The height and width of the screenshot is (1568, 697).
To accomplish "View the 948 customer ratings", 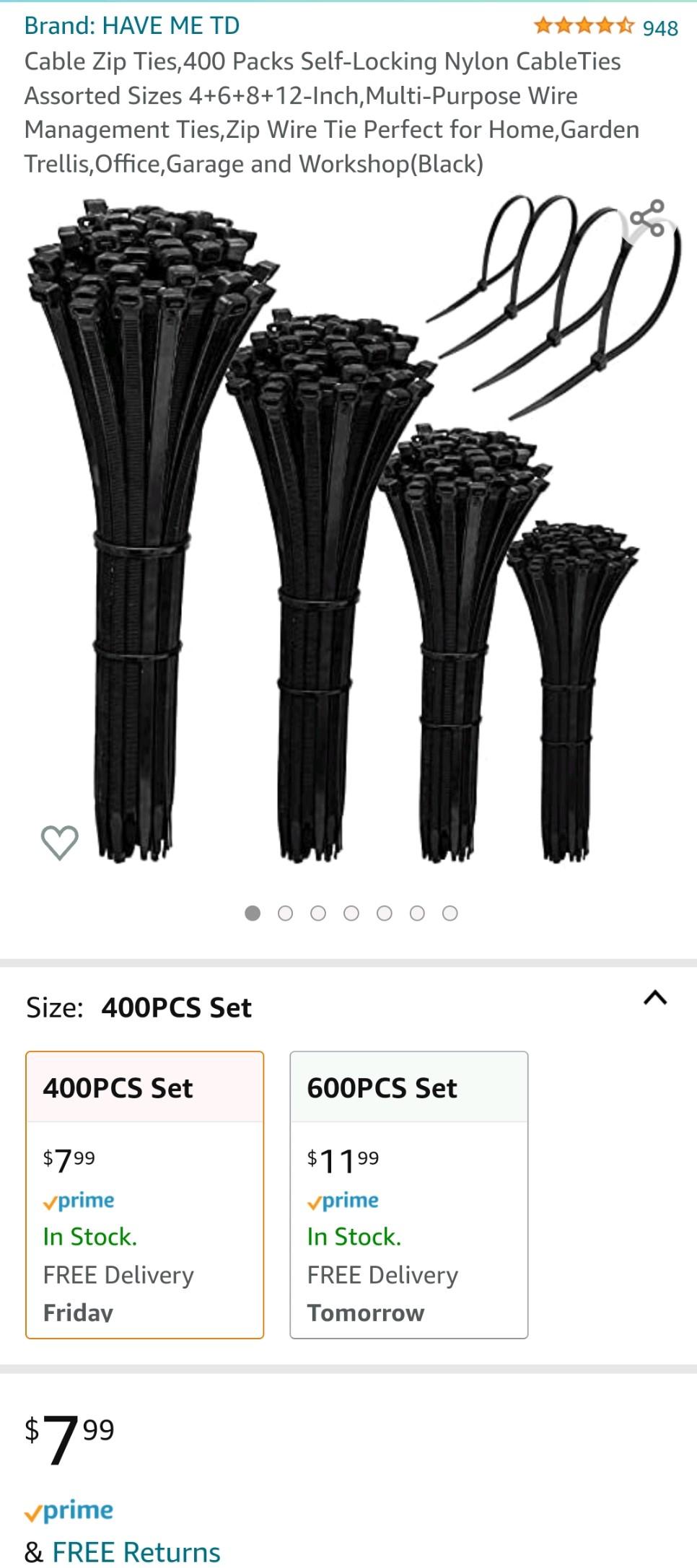I will (x=660, y=27).
